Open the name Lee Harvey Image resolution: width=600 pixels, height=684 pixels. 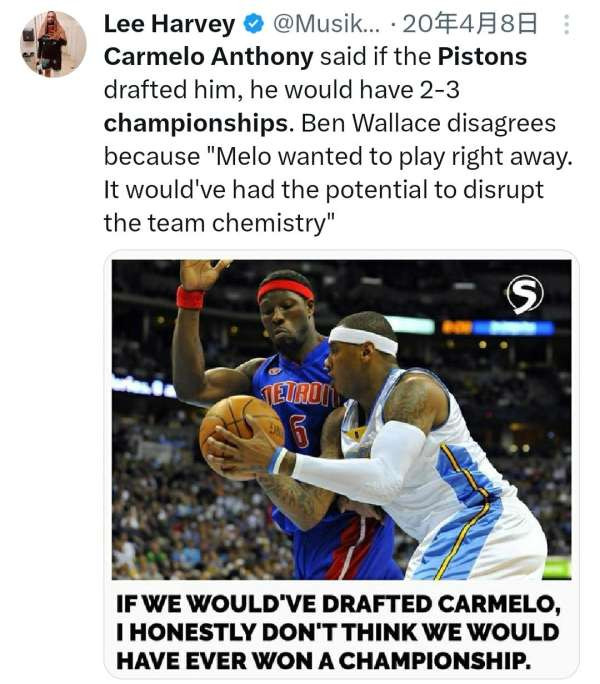point(169,24)
